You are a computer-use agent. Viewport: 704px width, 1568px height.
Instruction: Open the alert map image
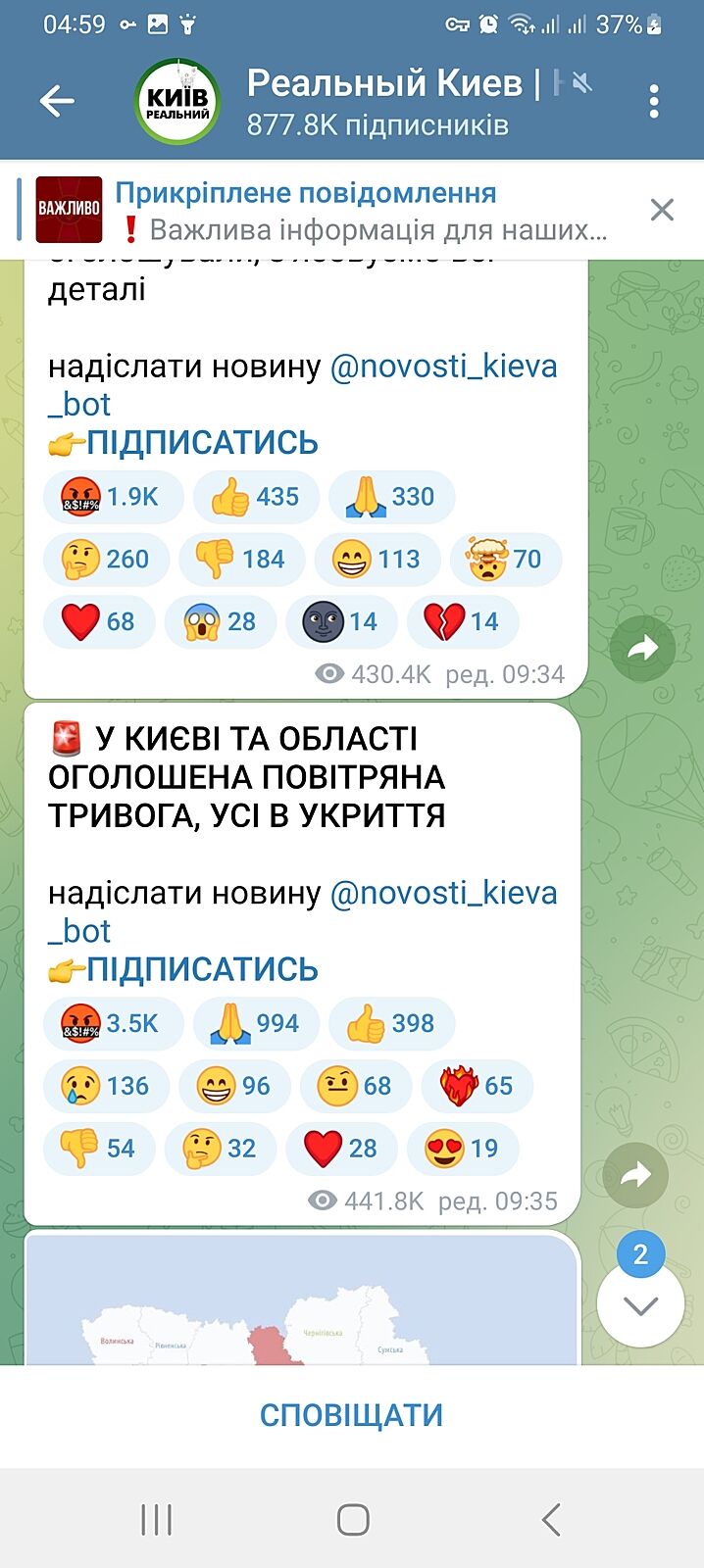coord(300,1303)
